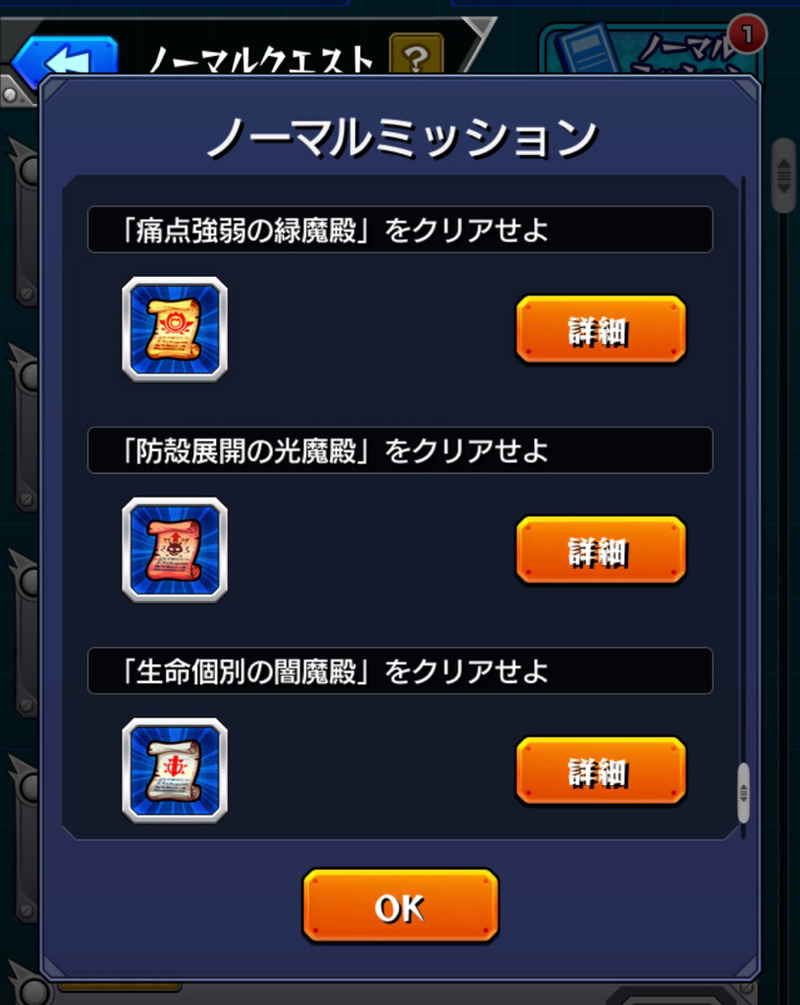View details of the 防殻展開の光魔殿 mission

[600, 551]
